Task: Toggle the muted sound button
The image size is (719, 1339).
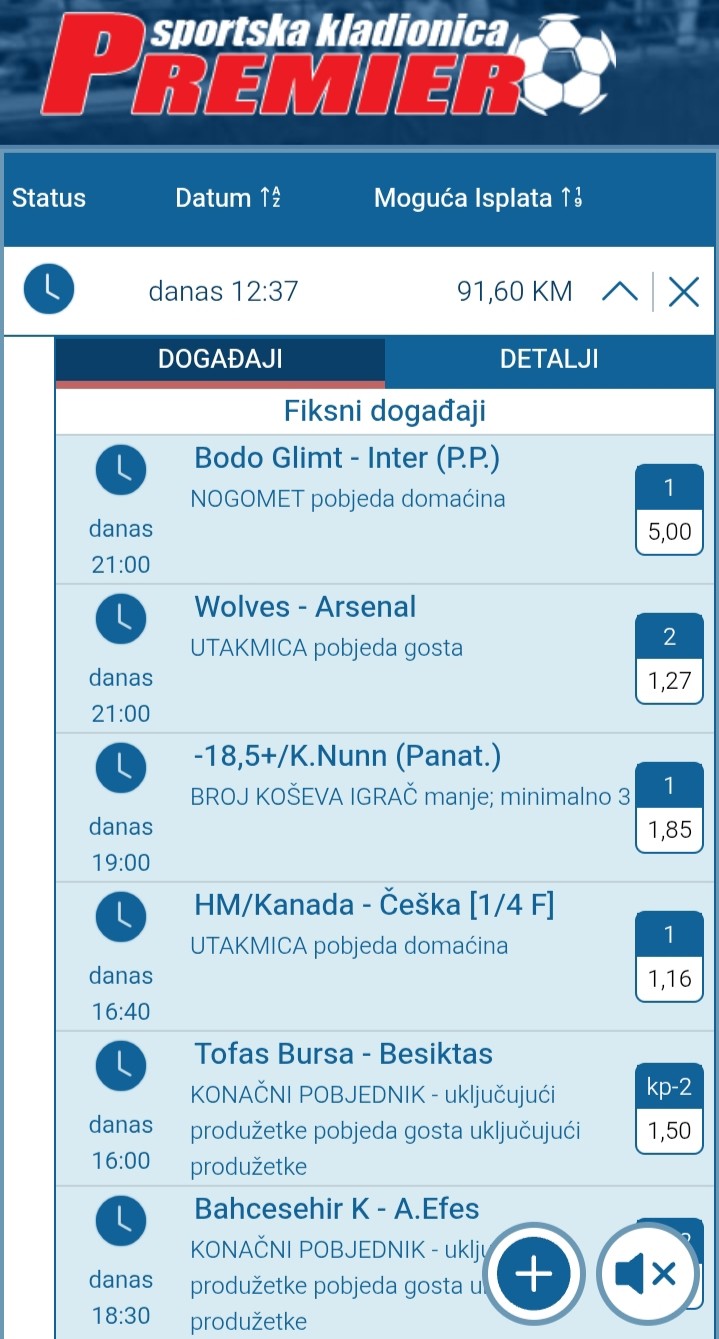Action: click(x=645, y=1273)
